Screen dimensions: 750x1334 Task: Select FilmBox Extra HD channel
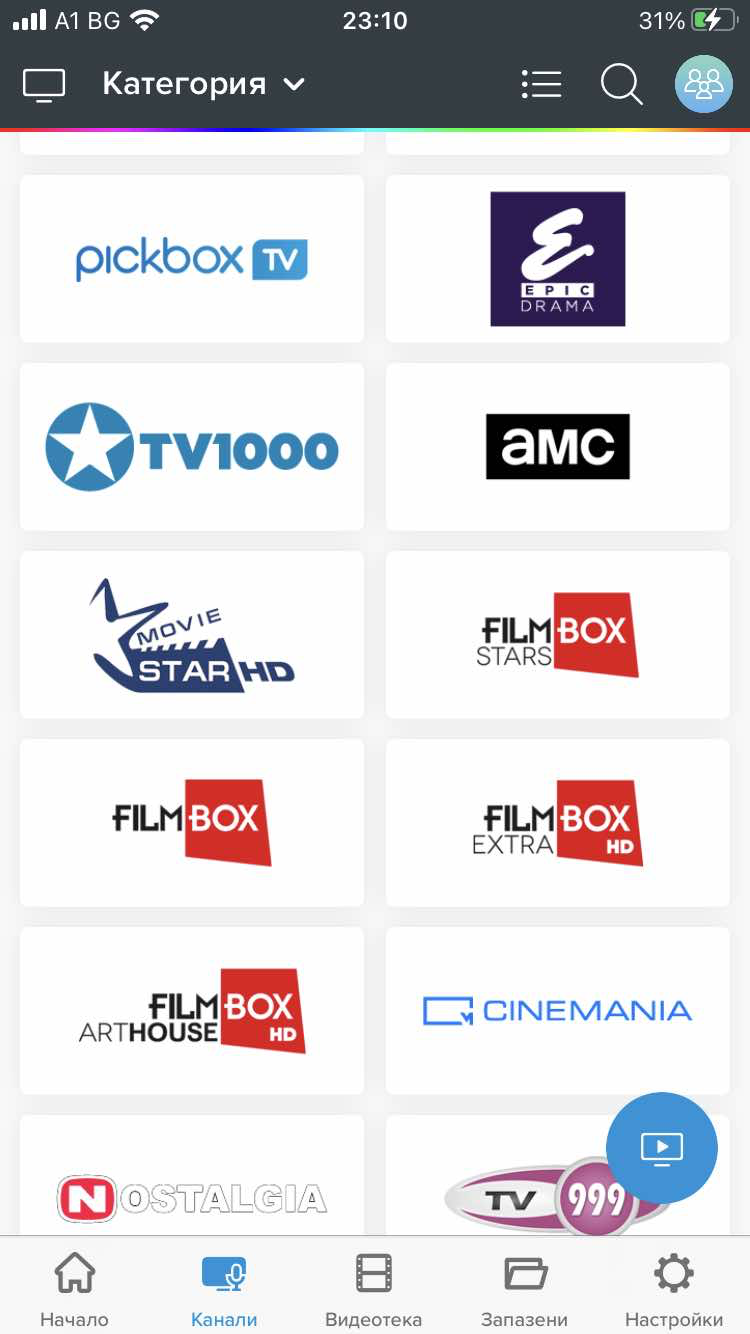coord(558,823)
